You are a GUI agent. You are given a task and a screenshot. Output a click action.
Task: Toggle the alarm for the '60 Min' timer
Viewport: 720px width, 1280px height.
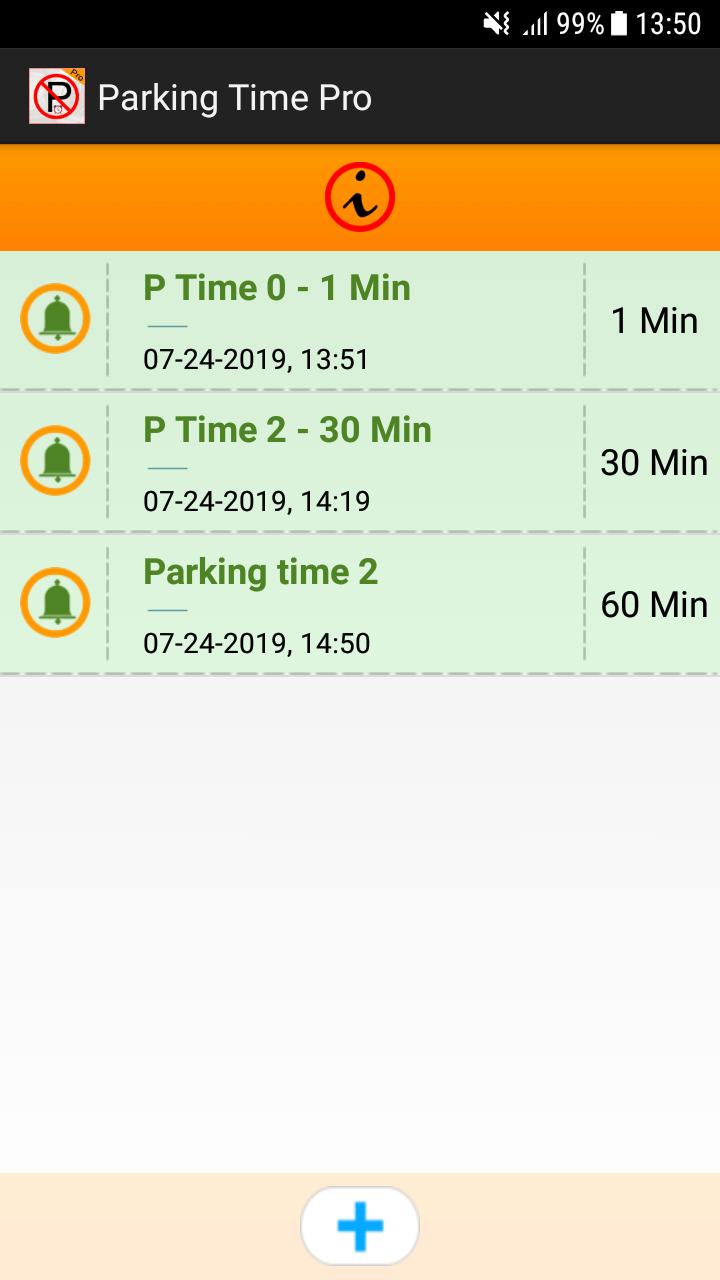tap(55, 603)
